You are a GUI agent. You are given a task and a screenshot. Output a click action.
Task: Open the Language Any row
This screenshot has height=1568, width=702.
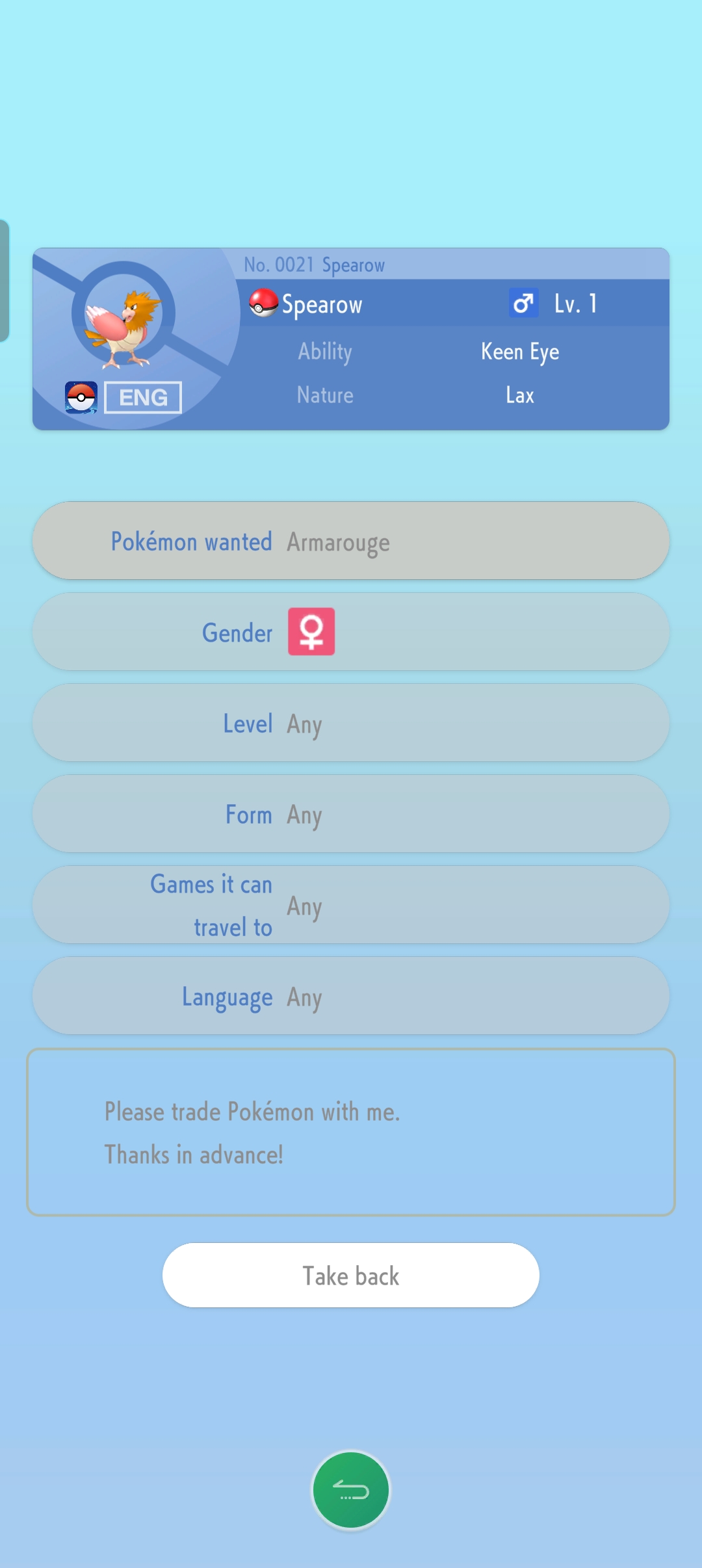(351, 996)
